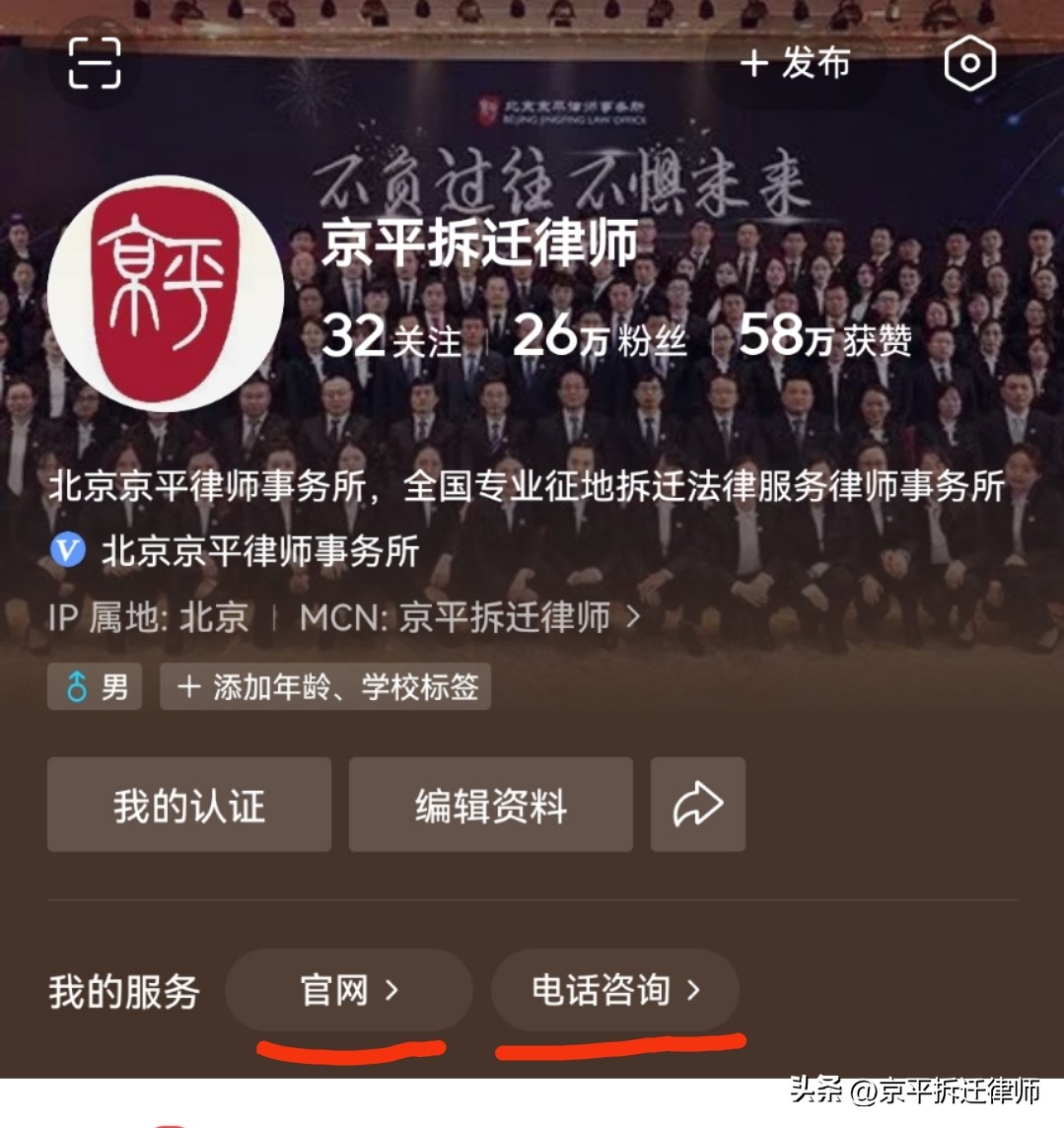
Task: Open the QR code scanner icon
Action: point(95,63)
